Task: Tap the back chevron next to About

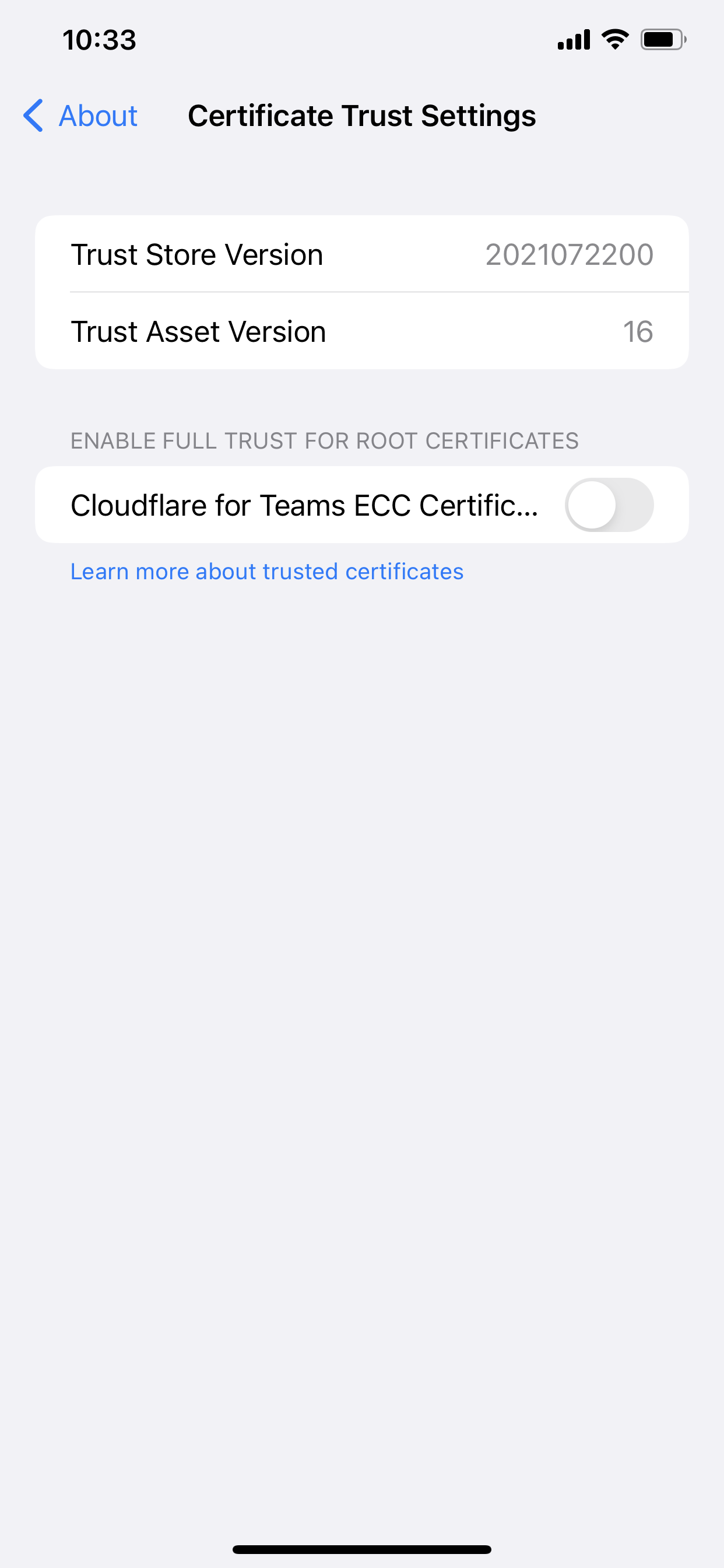Action: point(33,116)
